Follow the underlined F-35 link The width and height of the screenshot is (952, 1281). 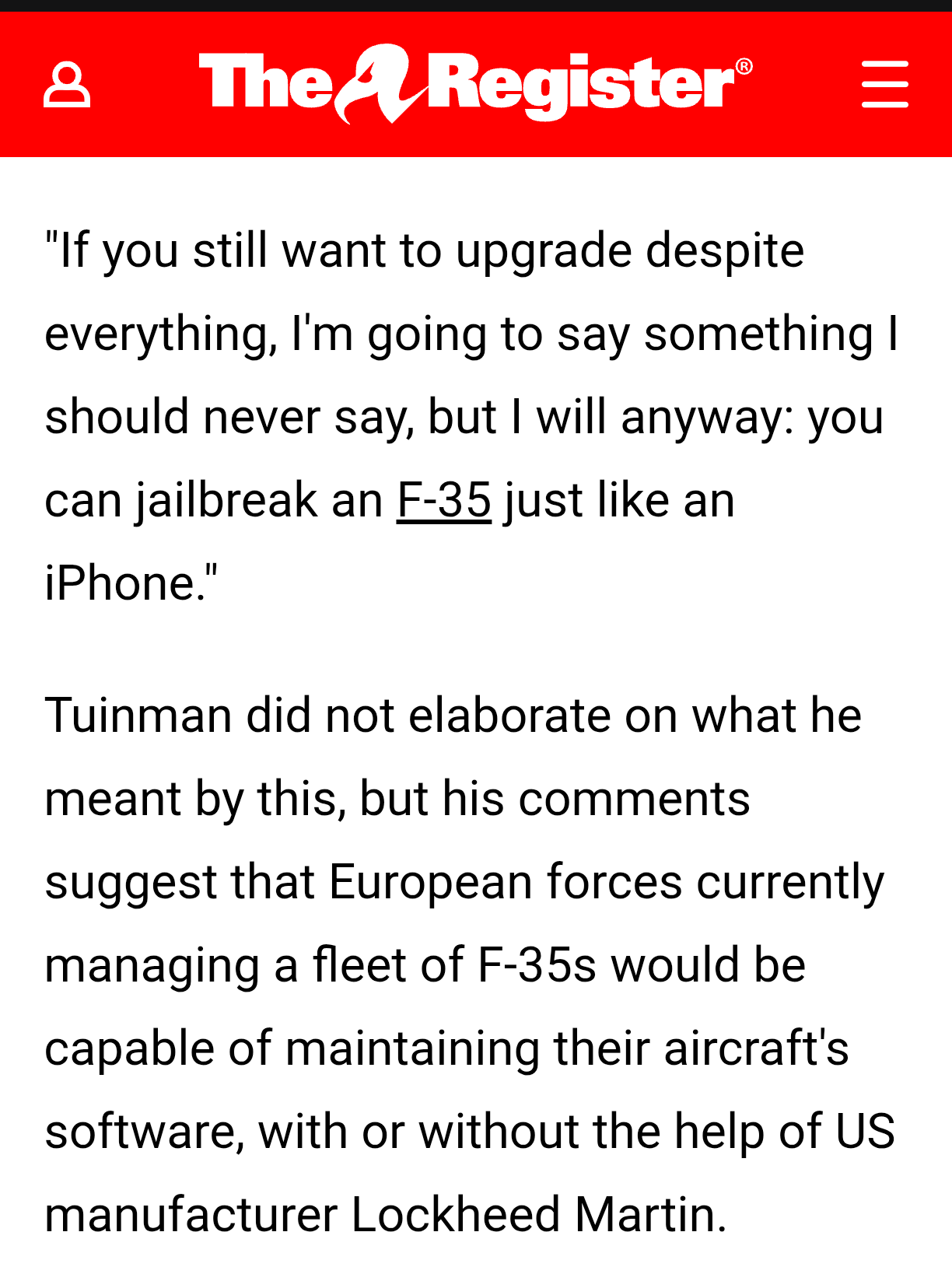click(443, 500)
